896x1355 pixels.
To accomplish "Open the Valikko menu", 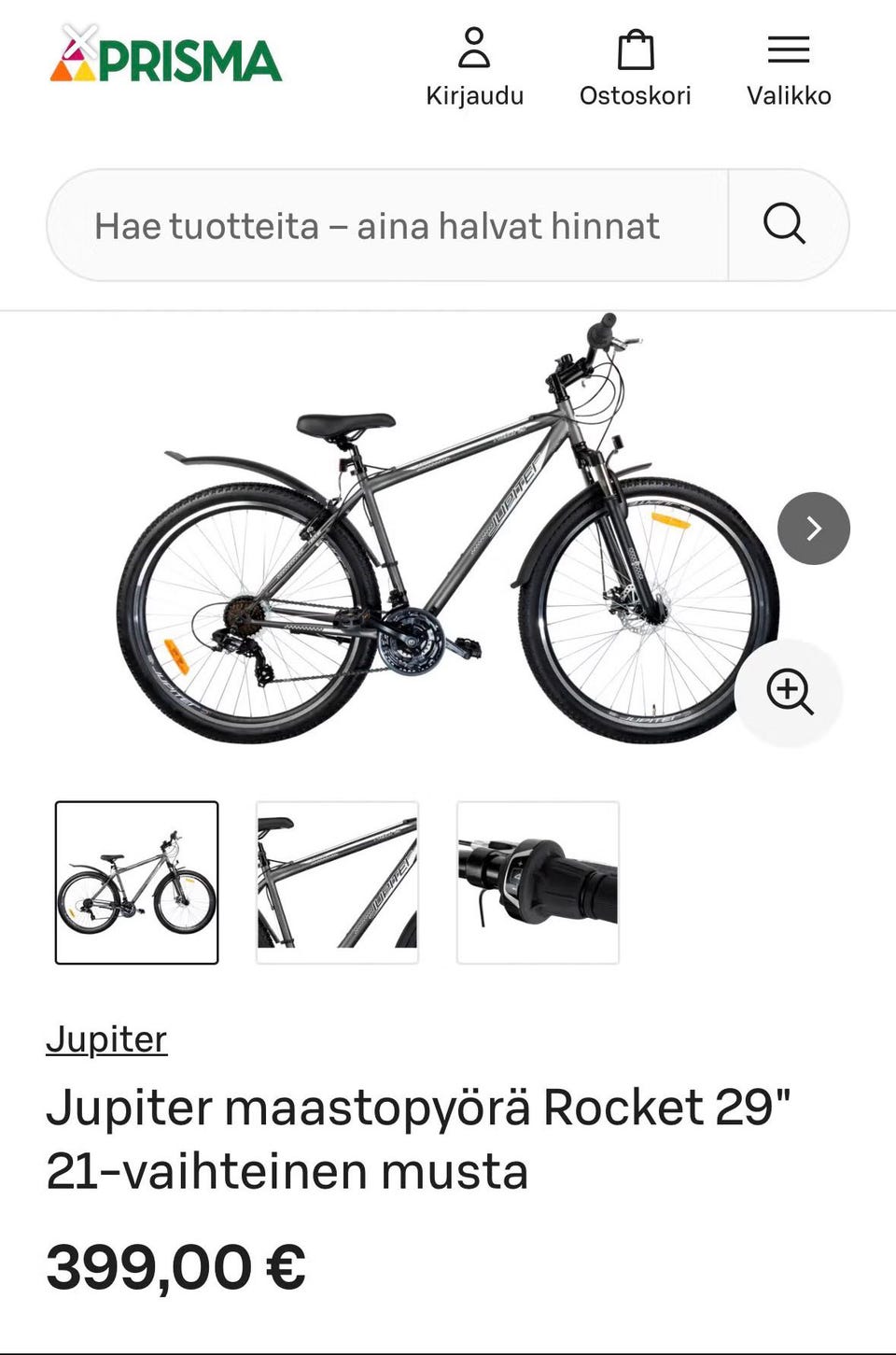I will [x=789, y=67].
